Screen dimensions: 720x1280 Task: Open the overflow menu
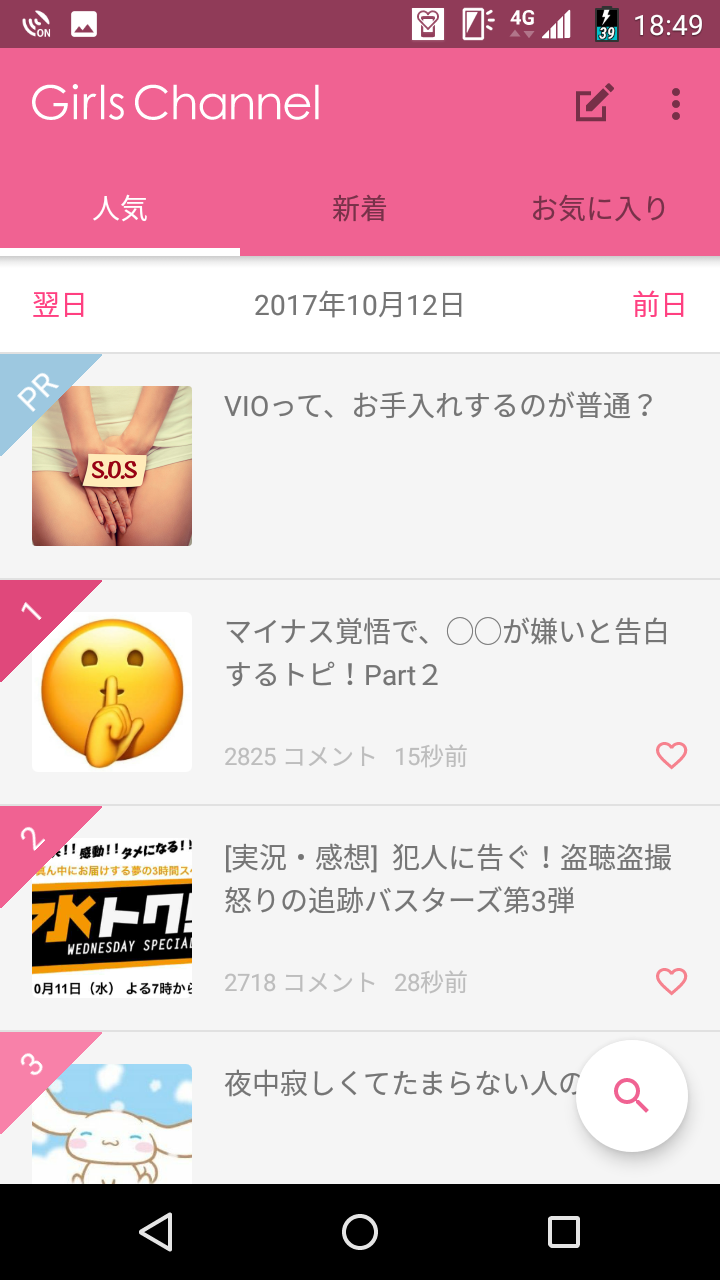pyautogui.click(x=676, y=104)
